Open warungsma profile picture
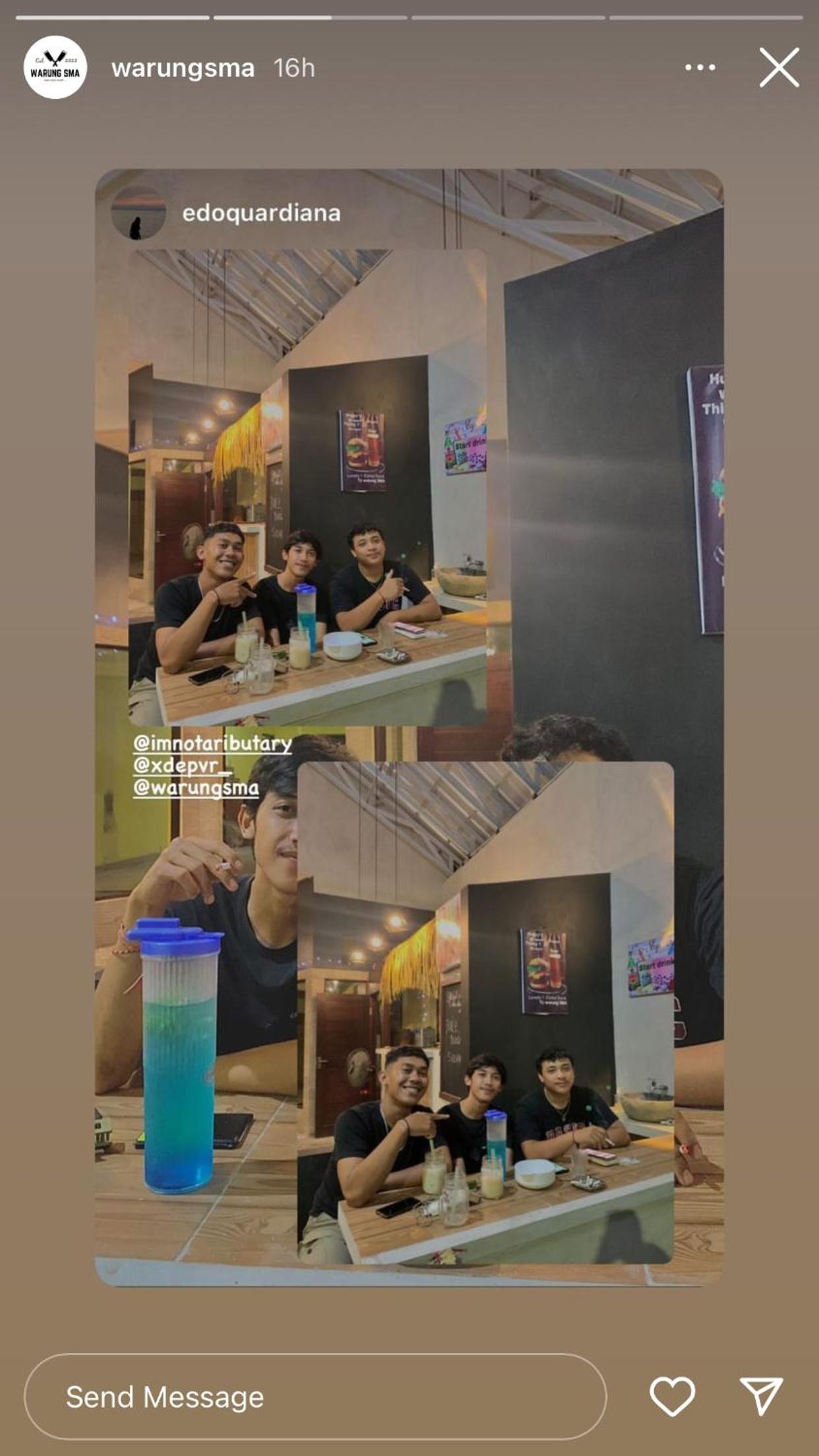The image size is (819, 1456). (x=55, y=67)
